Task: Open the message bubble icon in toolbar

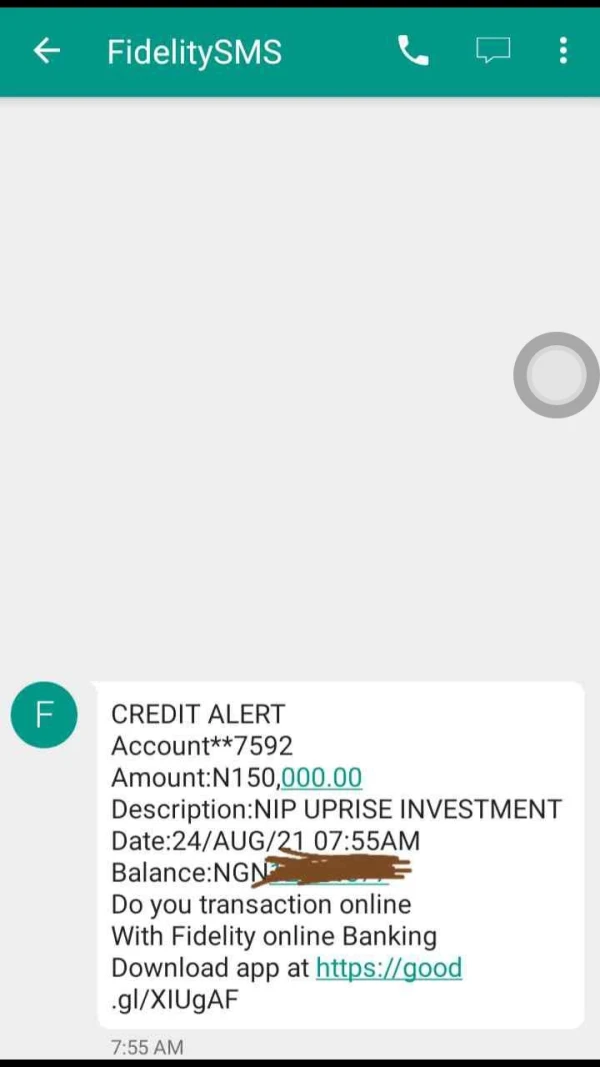Action: coord(492,51)
